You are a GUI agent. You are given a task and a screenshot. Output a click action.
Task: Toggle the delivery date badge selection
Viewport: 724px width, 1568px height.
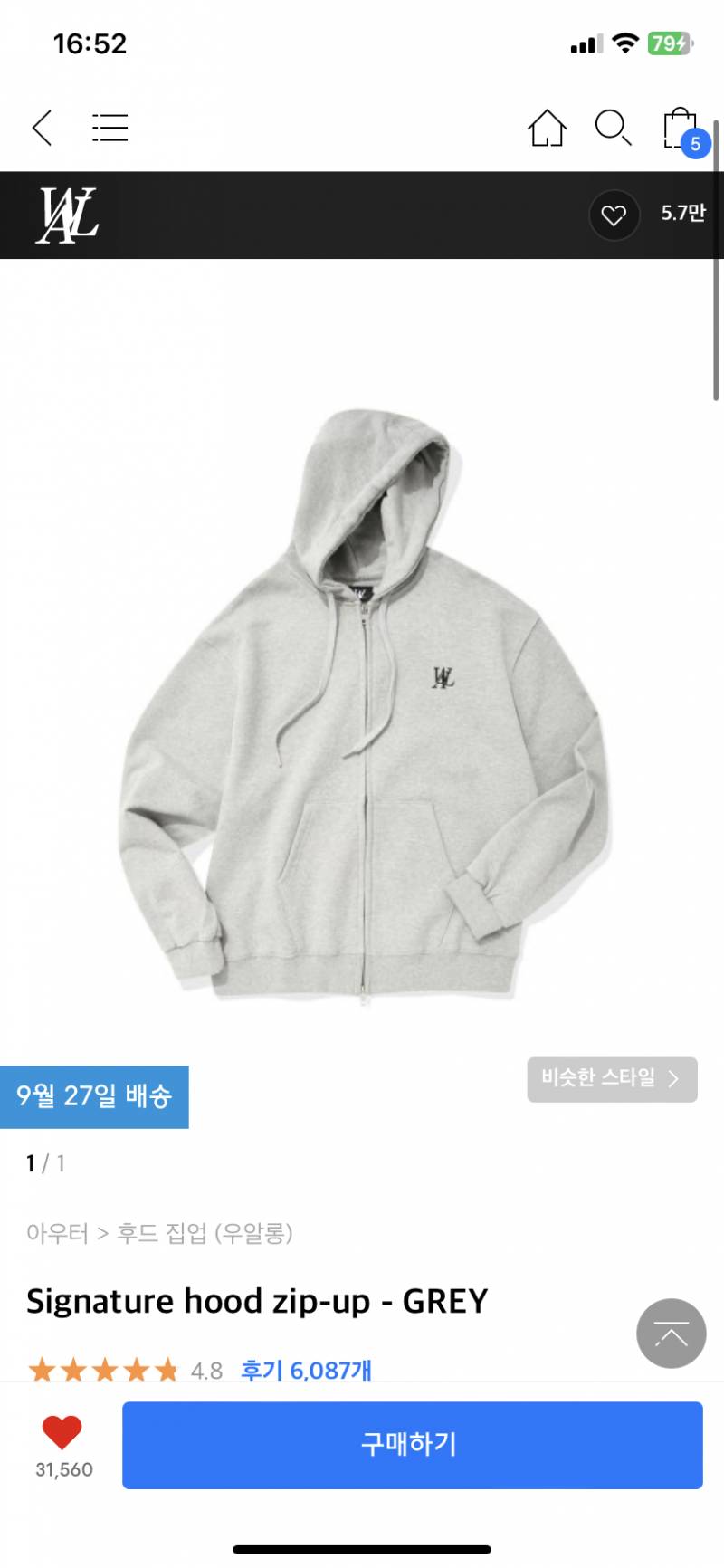94,1096
